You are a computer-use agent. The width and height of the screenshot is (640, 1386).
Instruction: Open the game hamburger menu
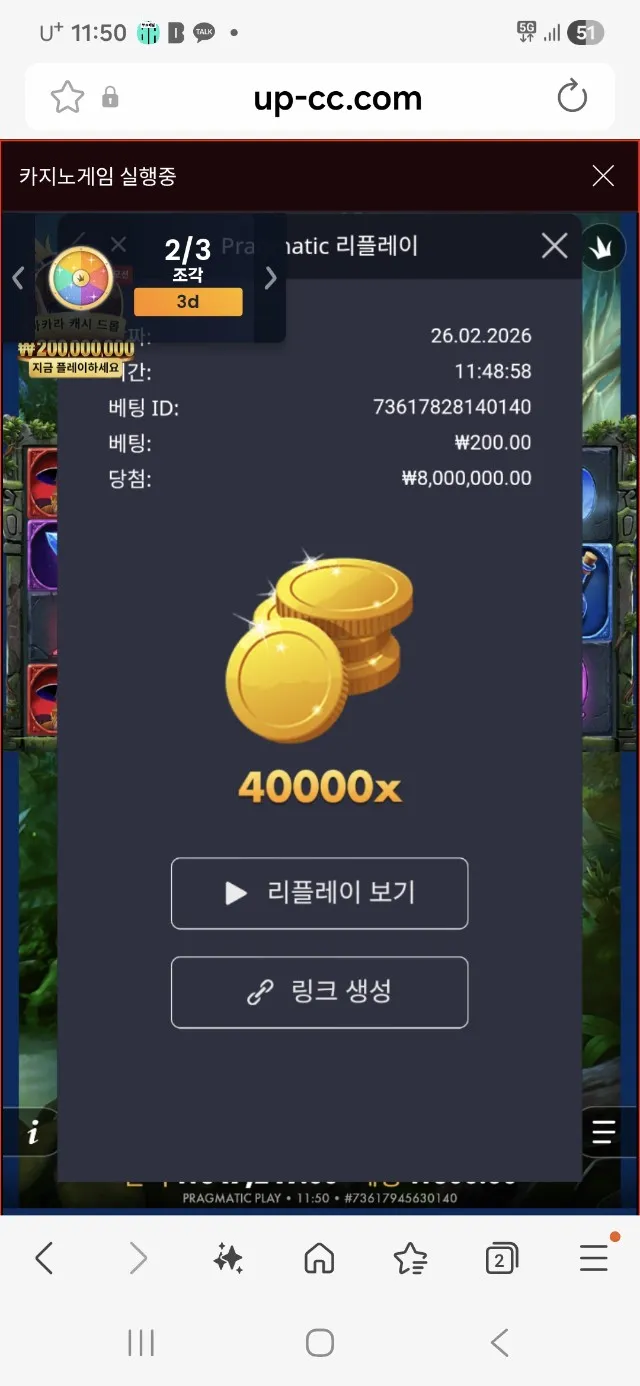point(603,1132)
